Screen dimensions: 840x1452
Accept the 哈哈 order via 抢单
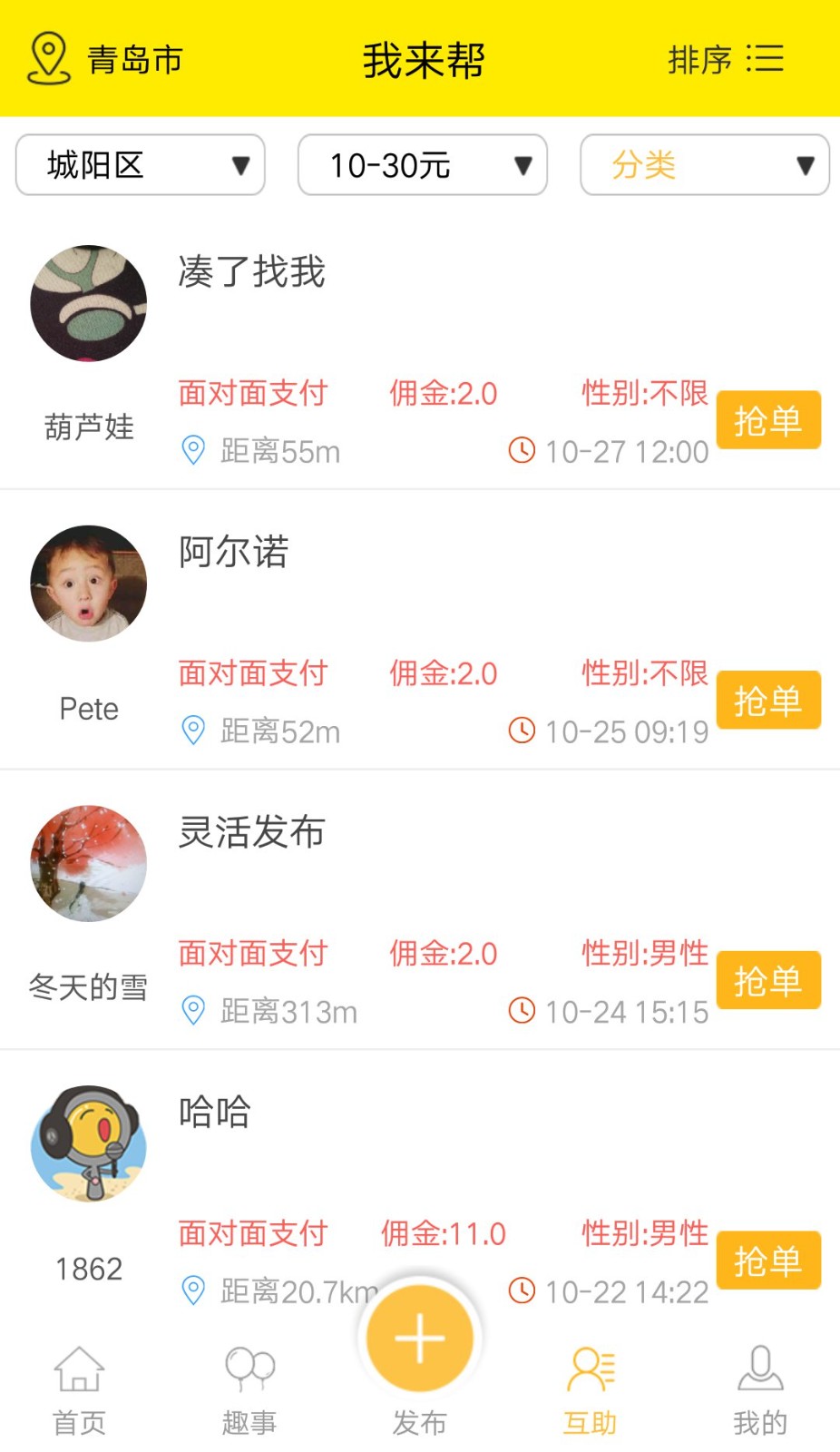pyautogui.click(x=768, y=1261)
